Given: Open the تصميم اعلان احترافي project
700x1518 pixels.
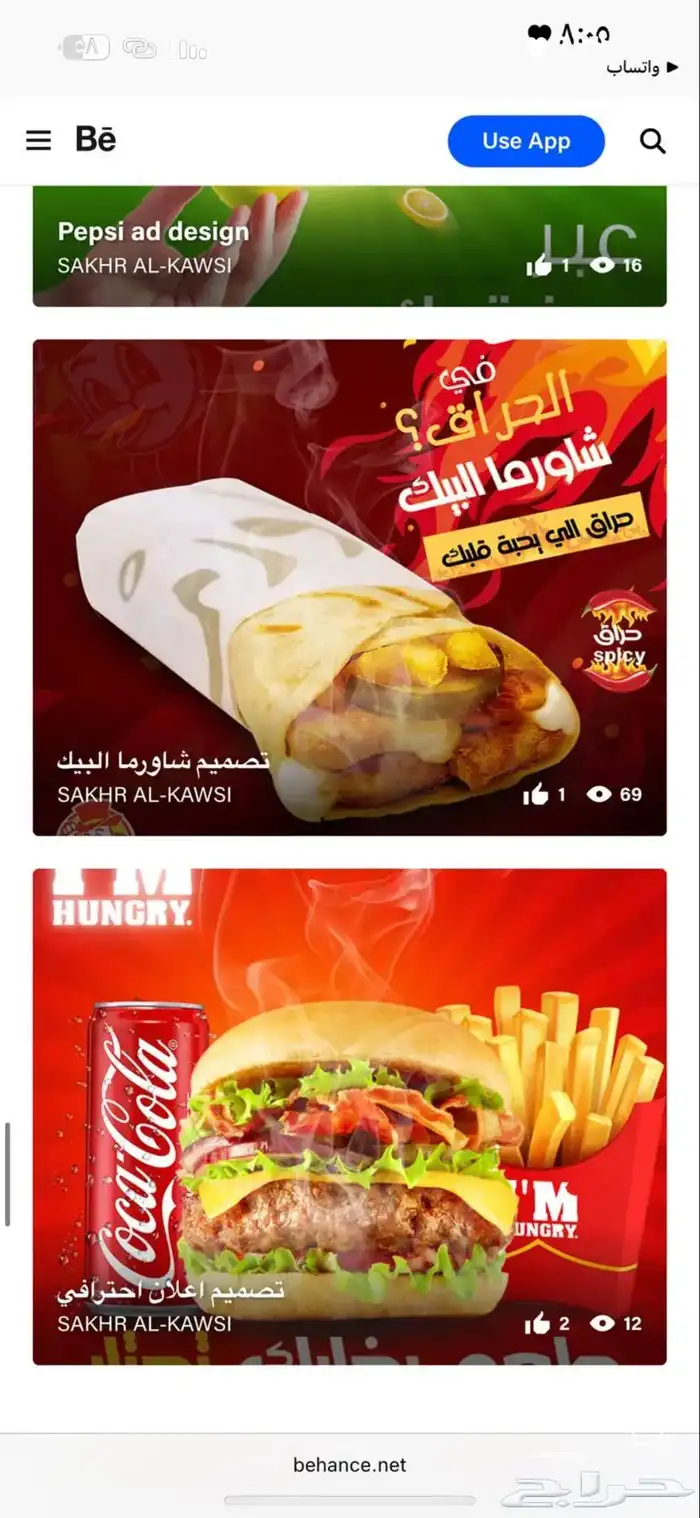Looking at the screenshot, I should tap(349, 1116).
